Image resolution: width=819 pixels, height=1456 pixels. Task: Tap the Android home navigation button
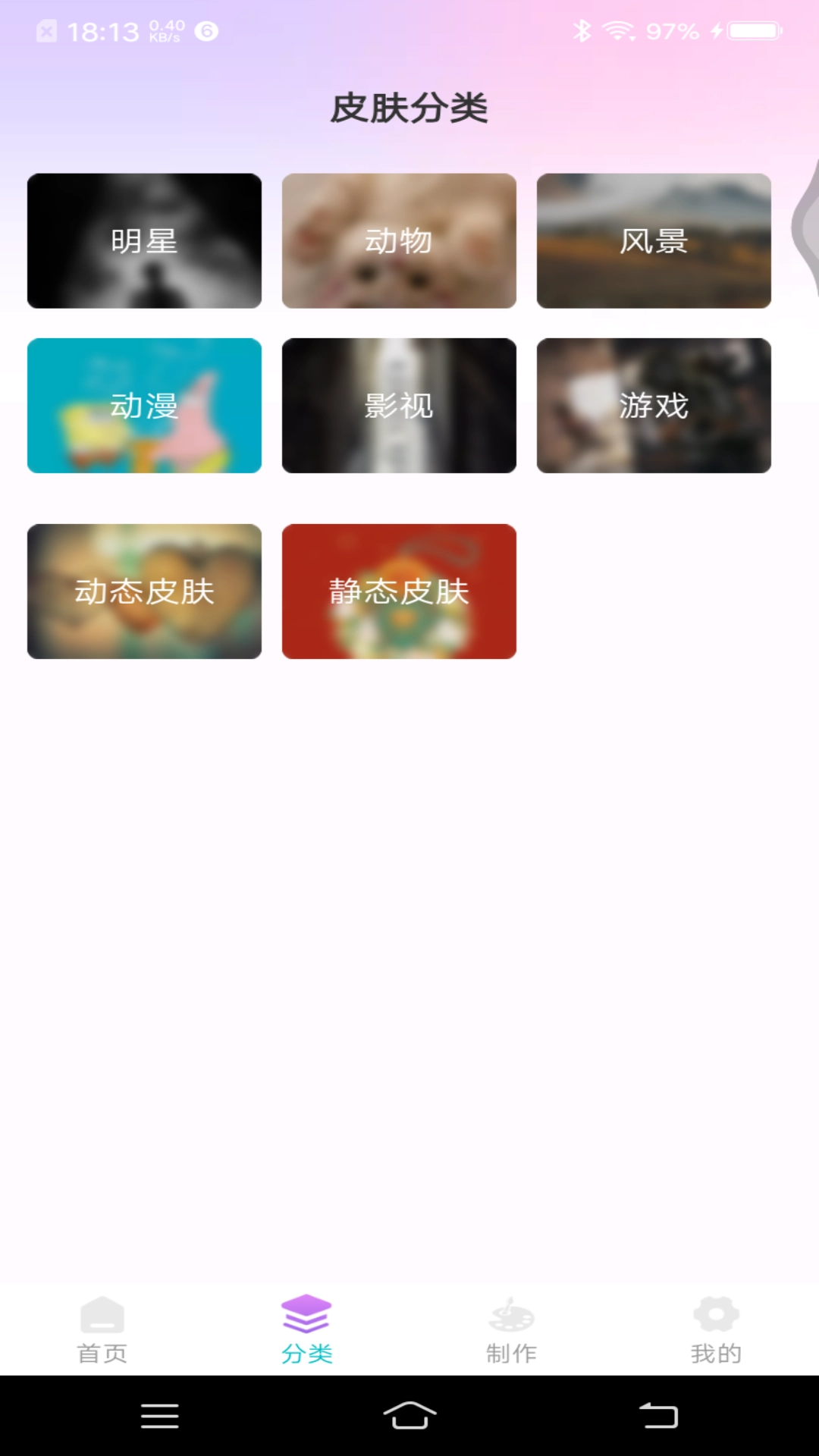click(409, 1414)
